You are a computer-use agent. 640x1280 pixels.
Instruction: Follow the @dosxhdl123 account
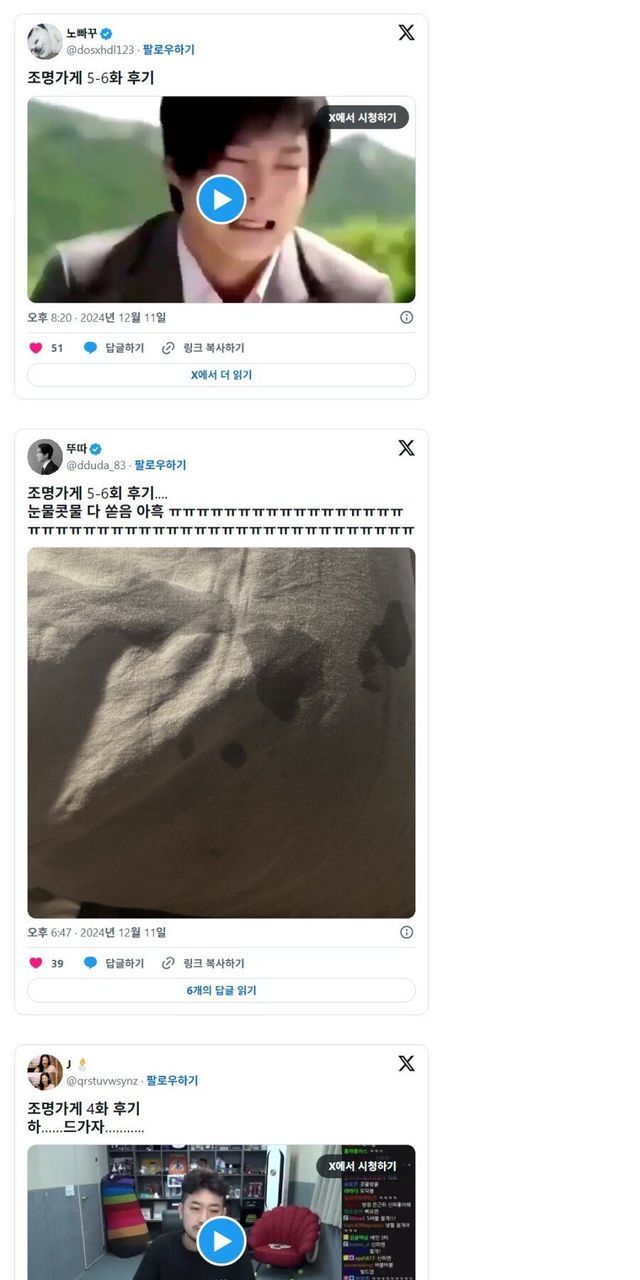tap(169, 49)
